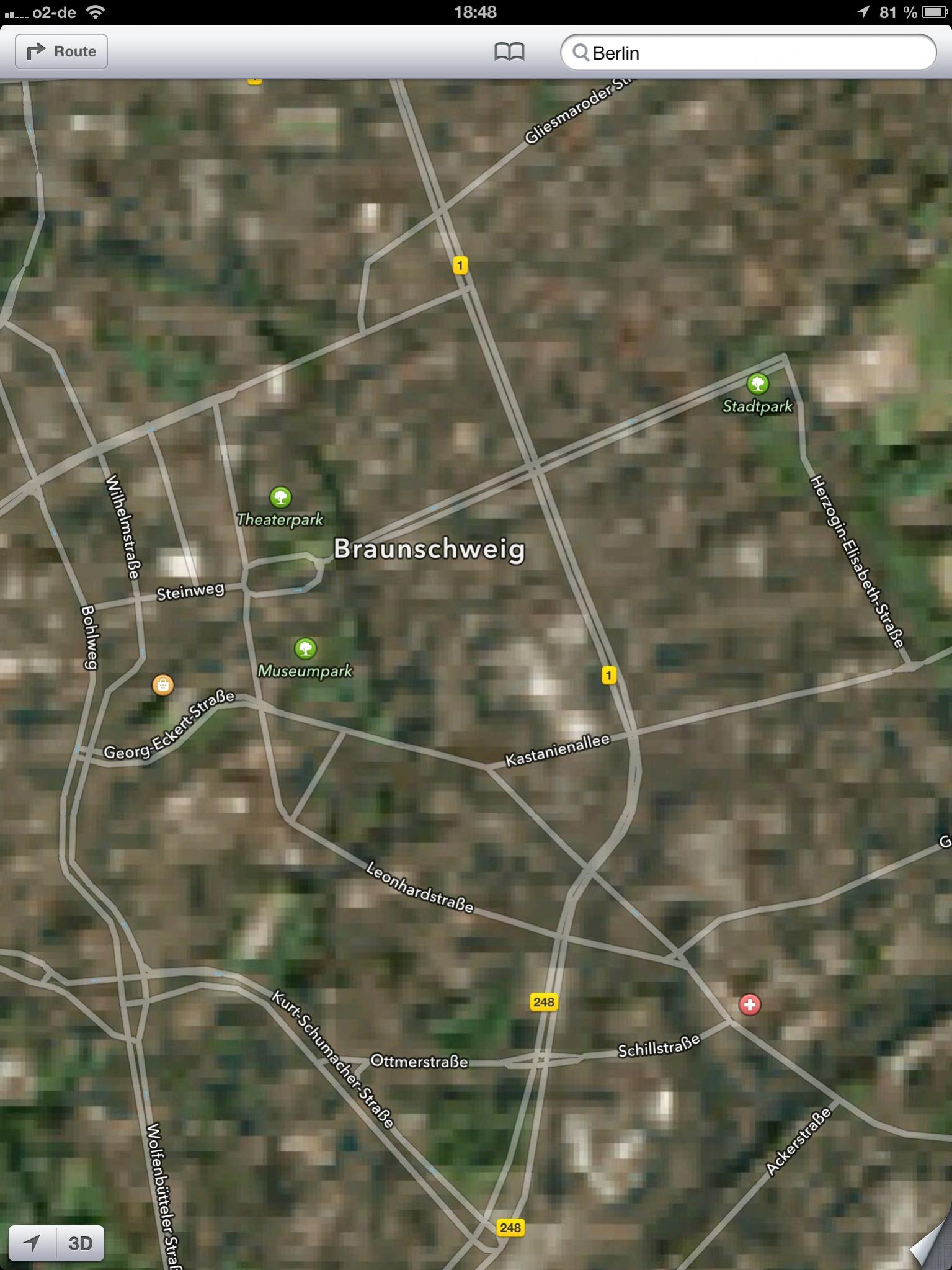
Task: Select the Theaterpark marker
Action: tap(281, 497)
